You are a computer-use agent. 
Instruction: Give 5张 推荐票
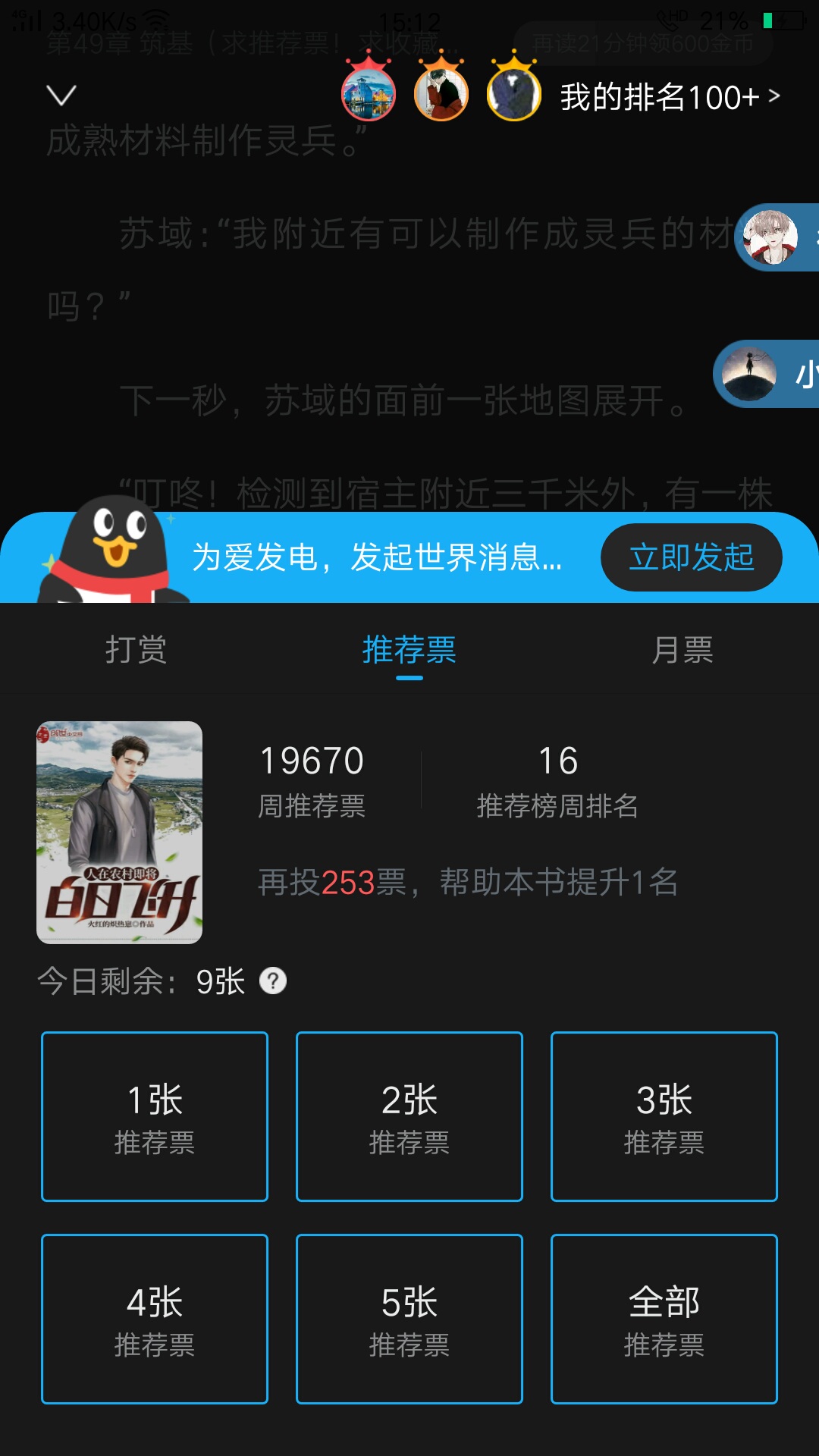point(409,1319)
